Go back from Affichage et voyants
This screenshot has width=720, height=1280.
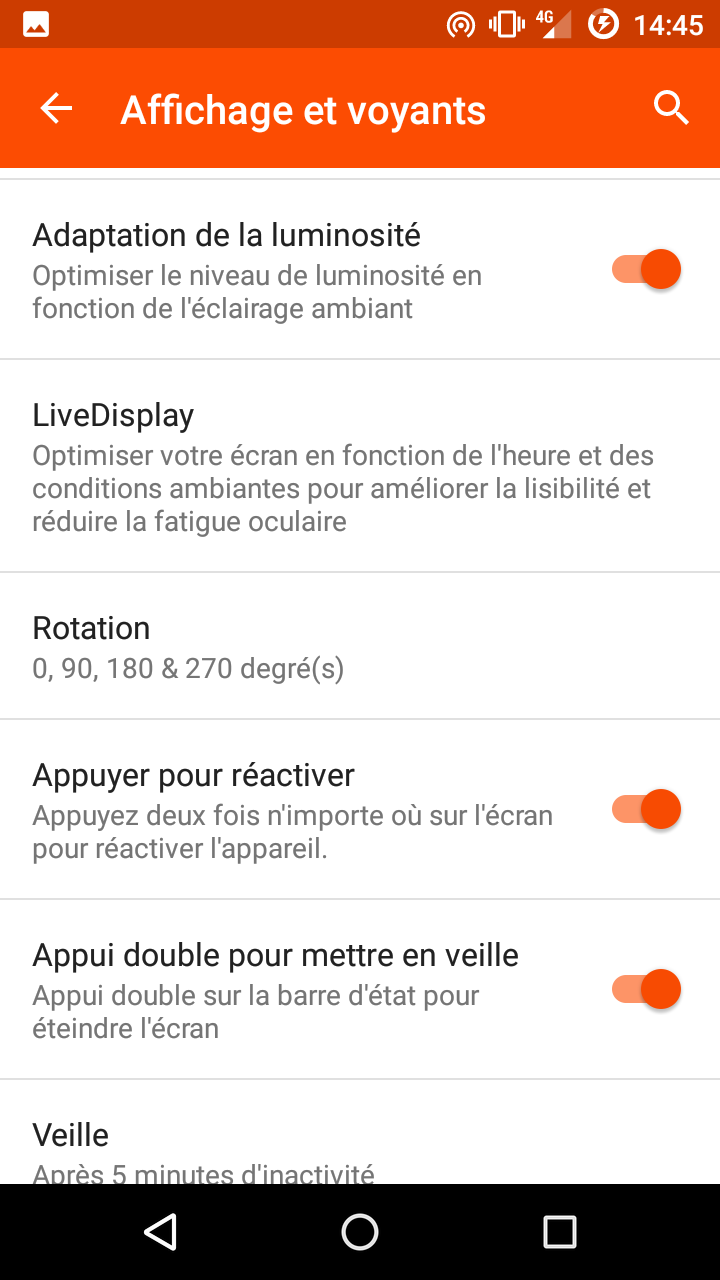point(57,108)
